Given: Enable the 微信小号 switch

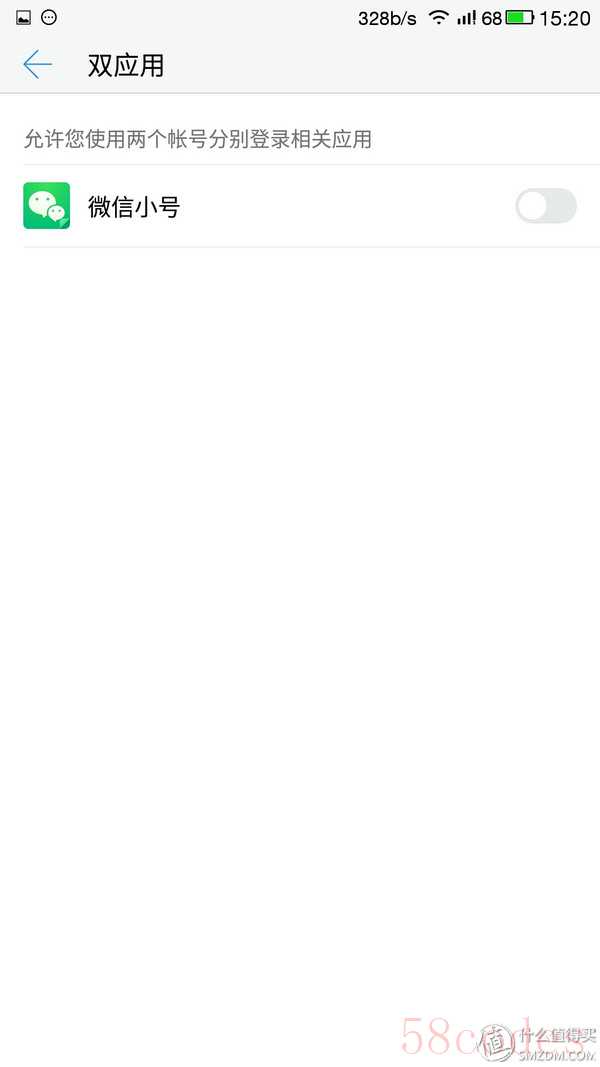Looking at the screenshot, I should 545,206.
